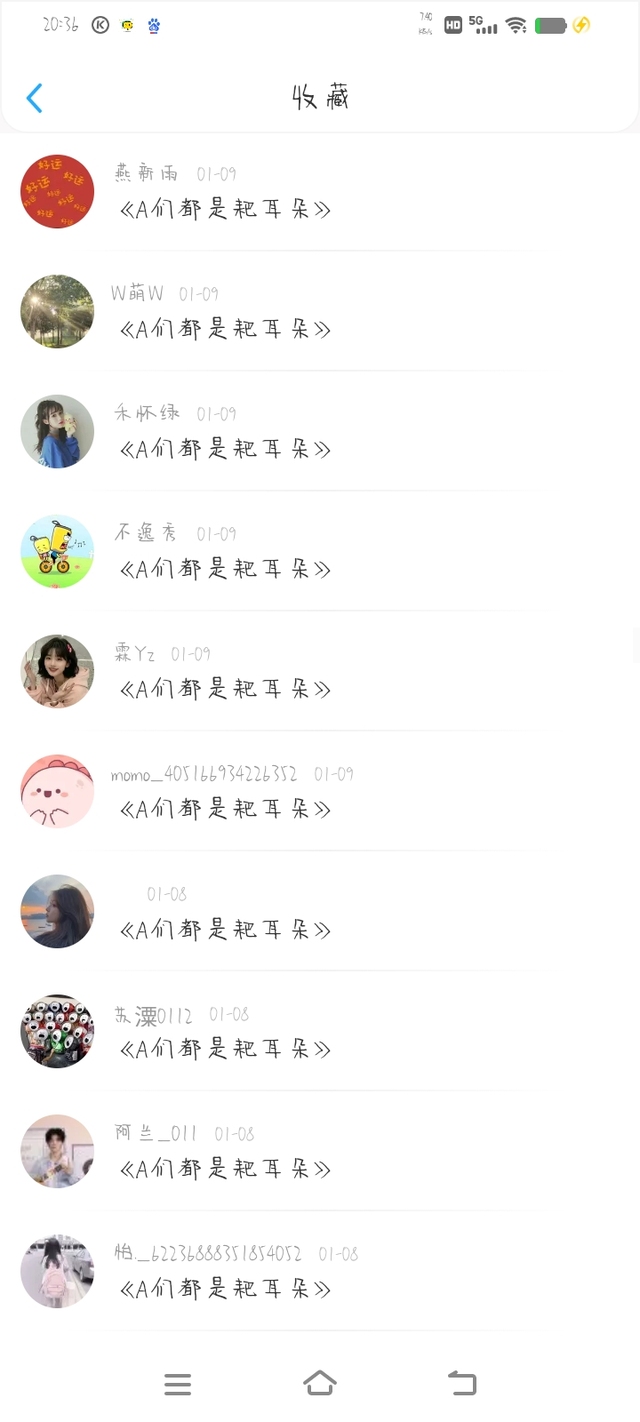
Task: Go back from the 收藏 page
Action: [x=34, y=98]
